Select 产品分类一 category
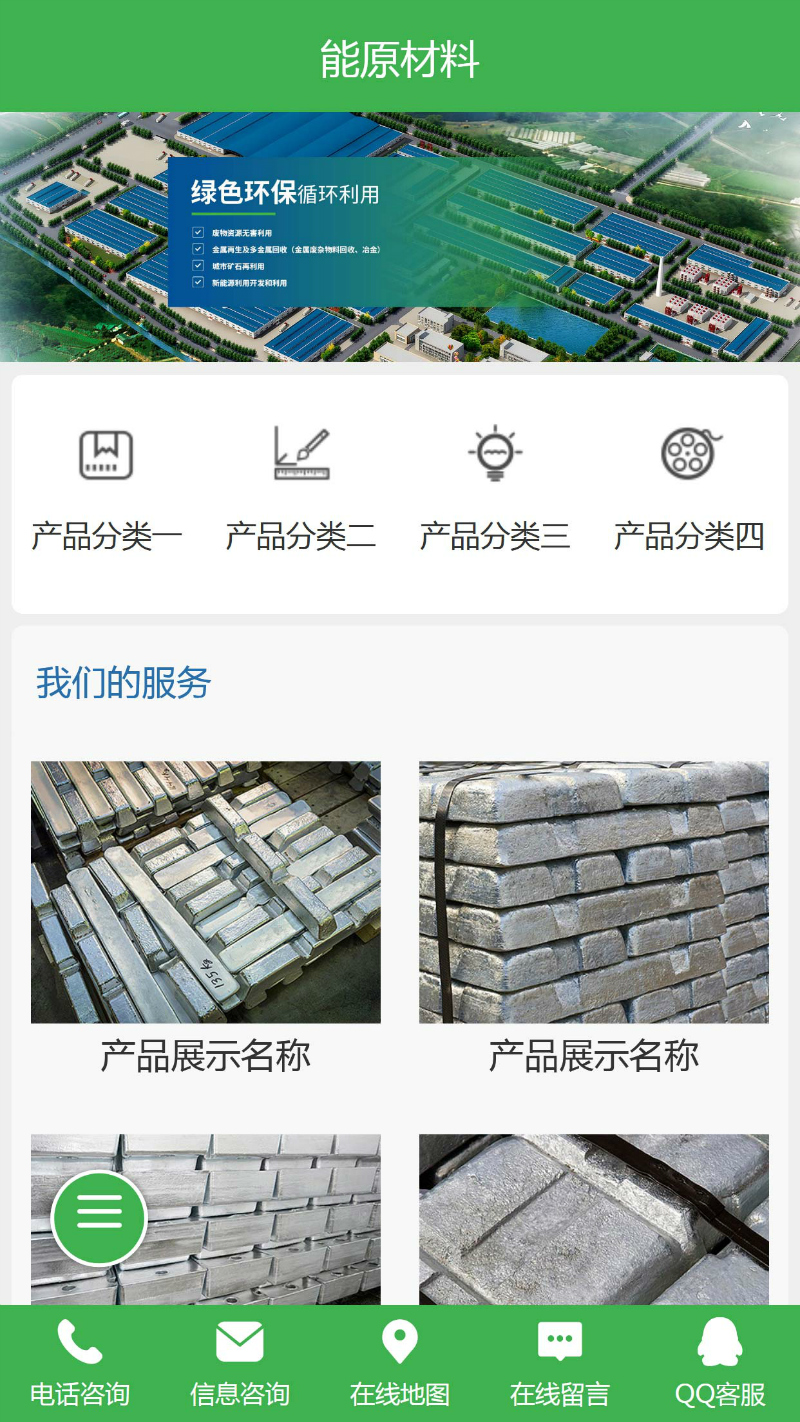Viewport: 800px width, 1422px height. (106, 490)
